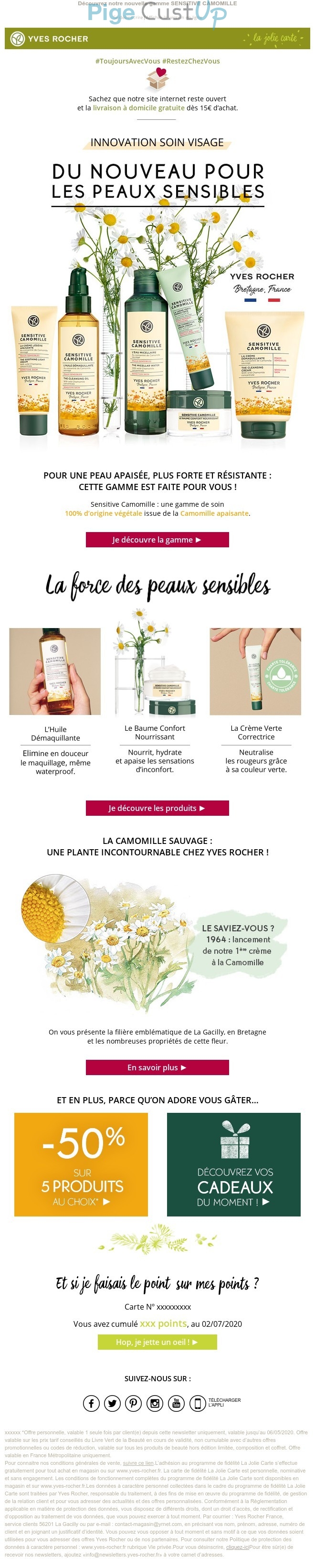This screenshot has height=1568, width=315.
Task: Tap 'Télécharger l'appli' phone icon
Action: 198,1404
